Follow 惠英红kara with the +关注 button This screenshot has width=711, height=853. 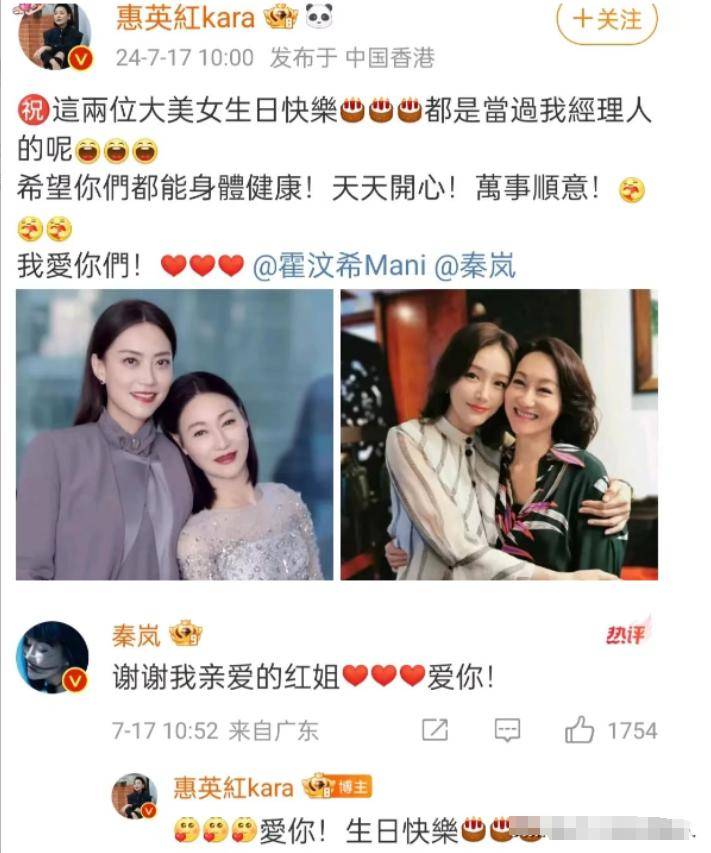607,21
